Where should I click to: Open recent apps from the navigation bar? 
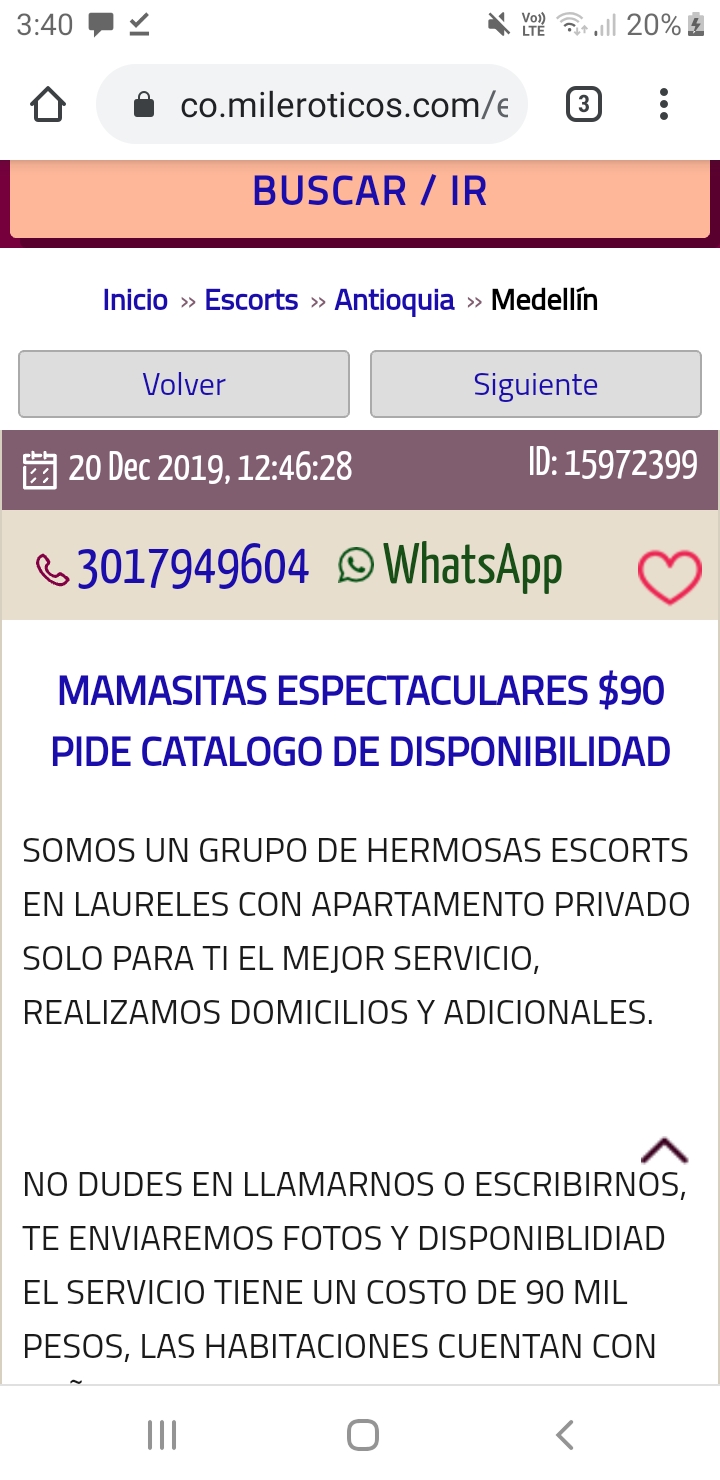[162, 1435]
